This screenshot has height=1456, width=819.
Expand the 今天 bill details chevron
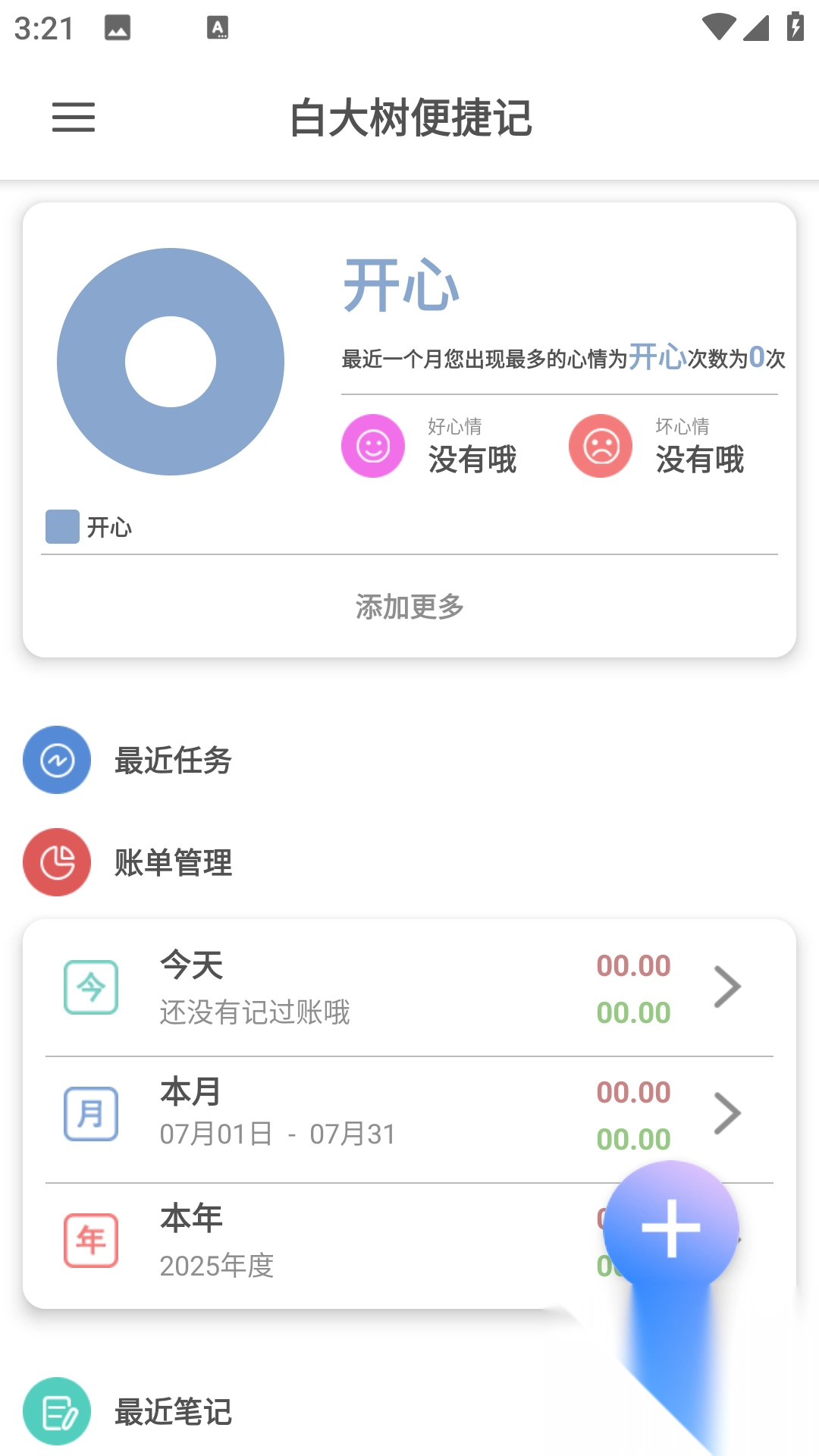point(729,987)
